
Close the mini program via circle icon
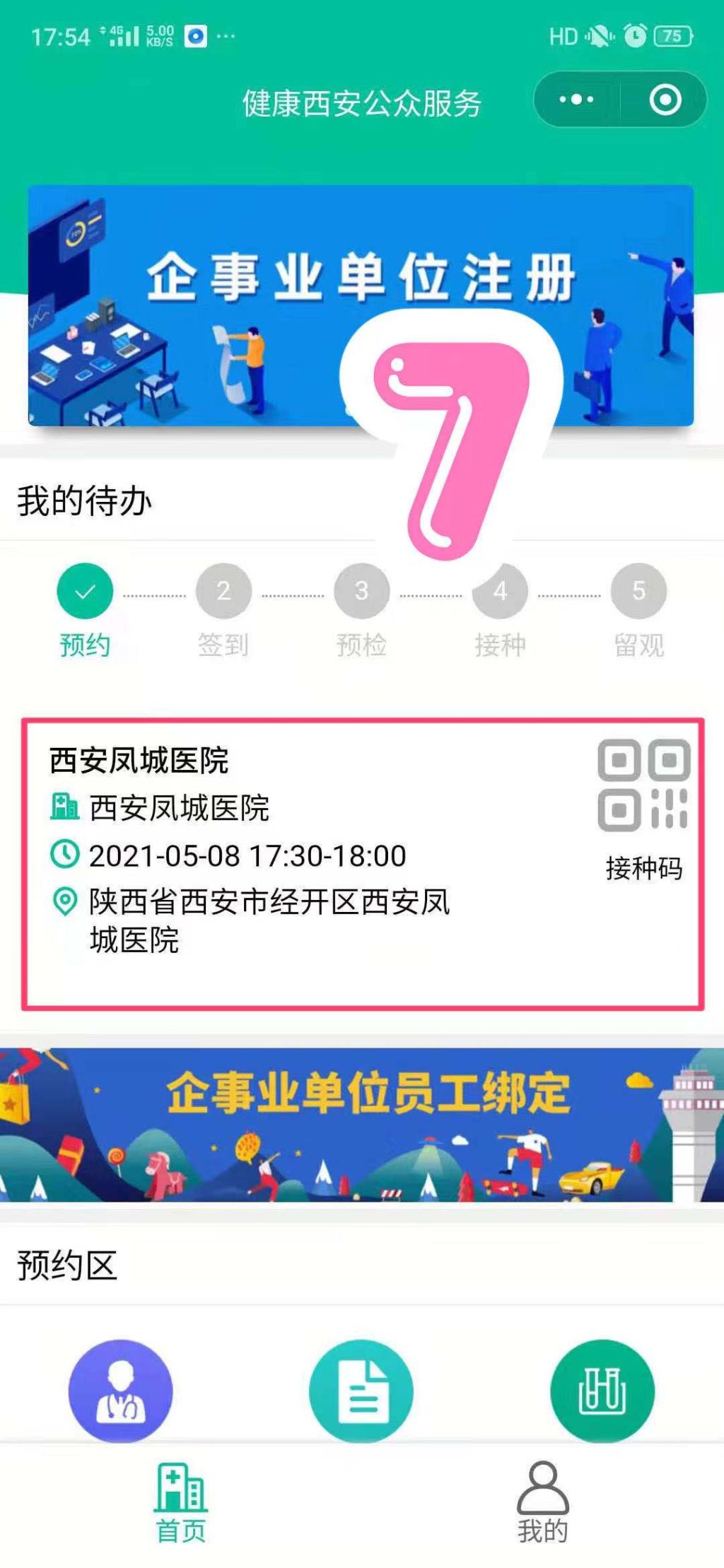pos(665,100)
